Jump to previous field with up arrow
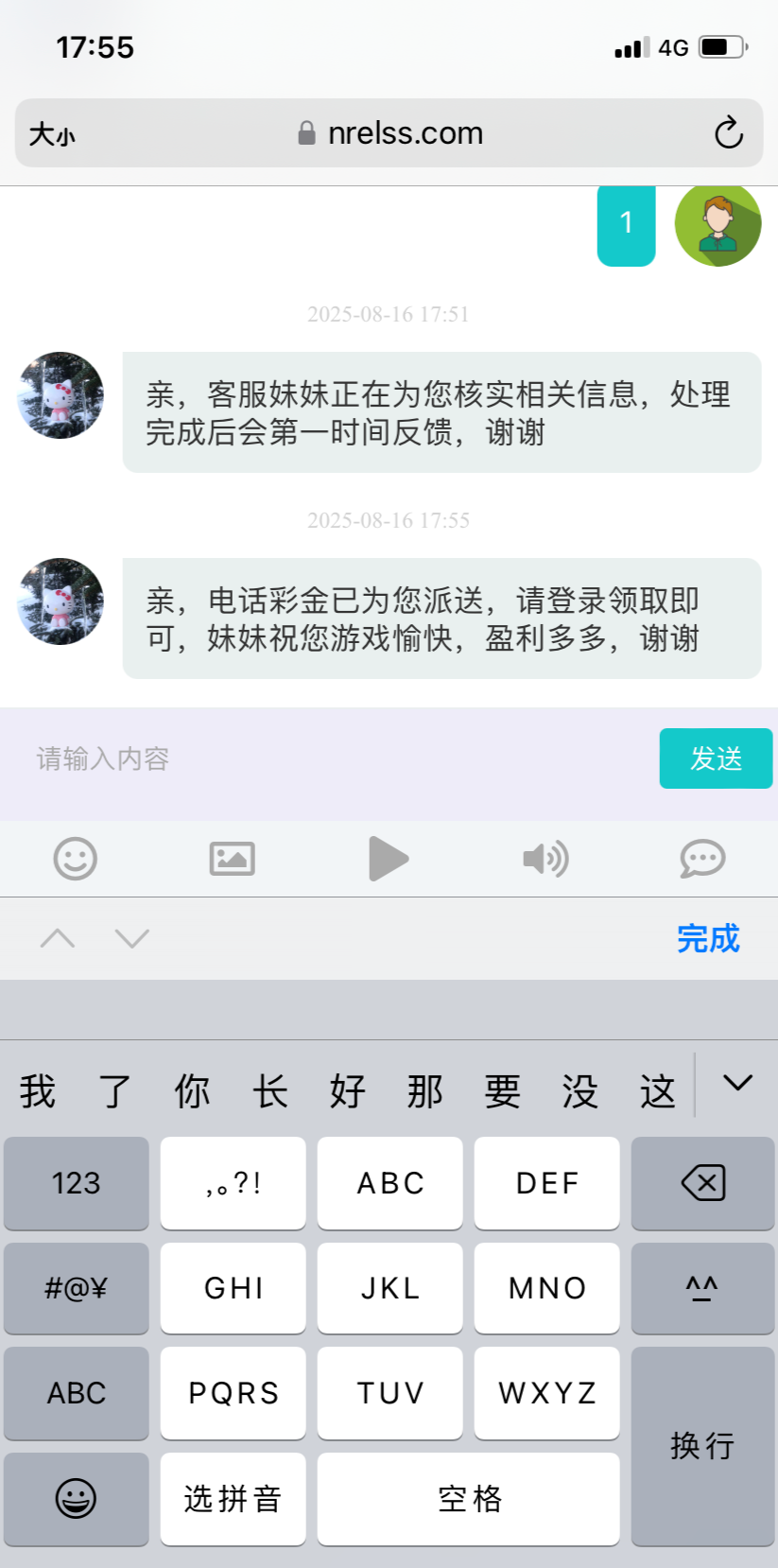 (x=58, y=938)
